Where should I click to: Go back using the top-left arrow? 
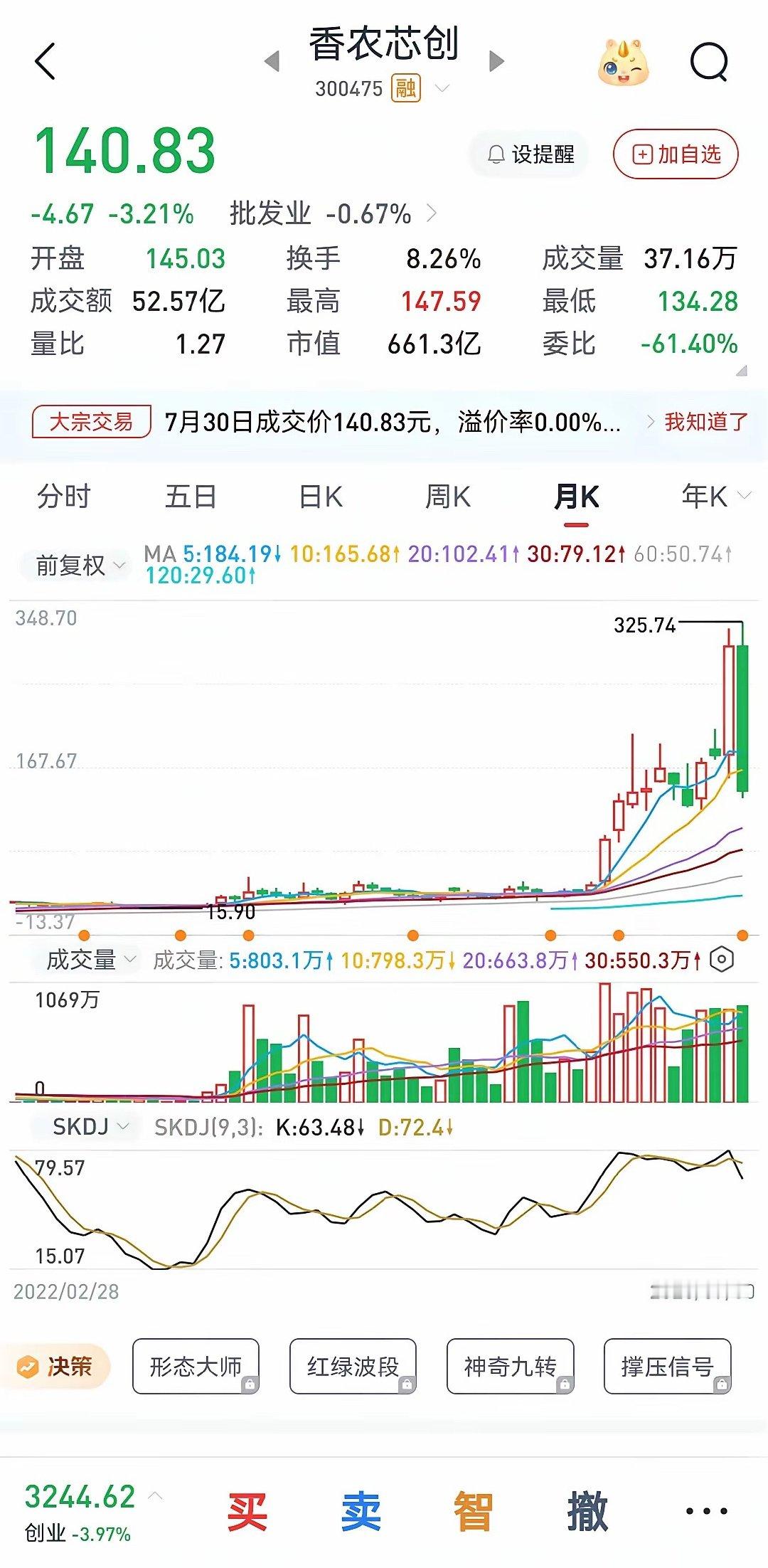coord(45,61)
